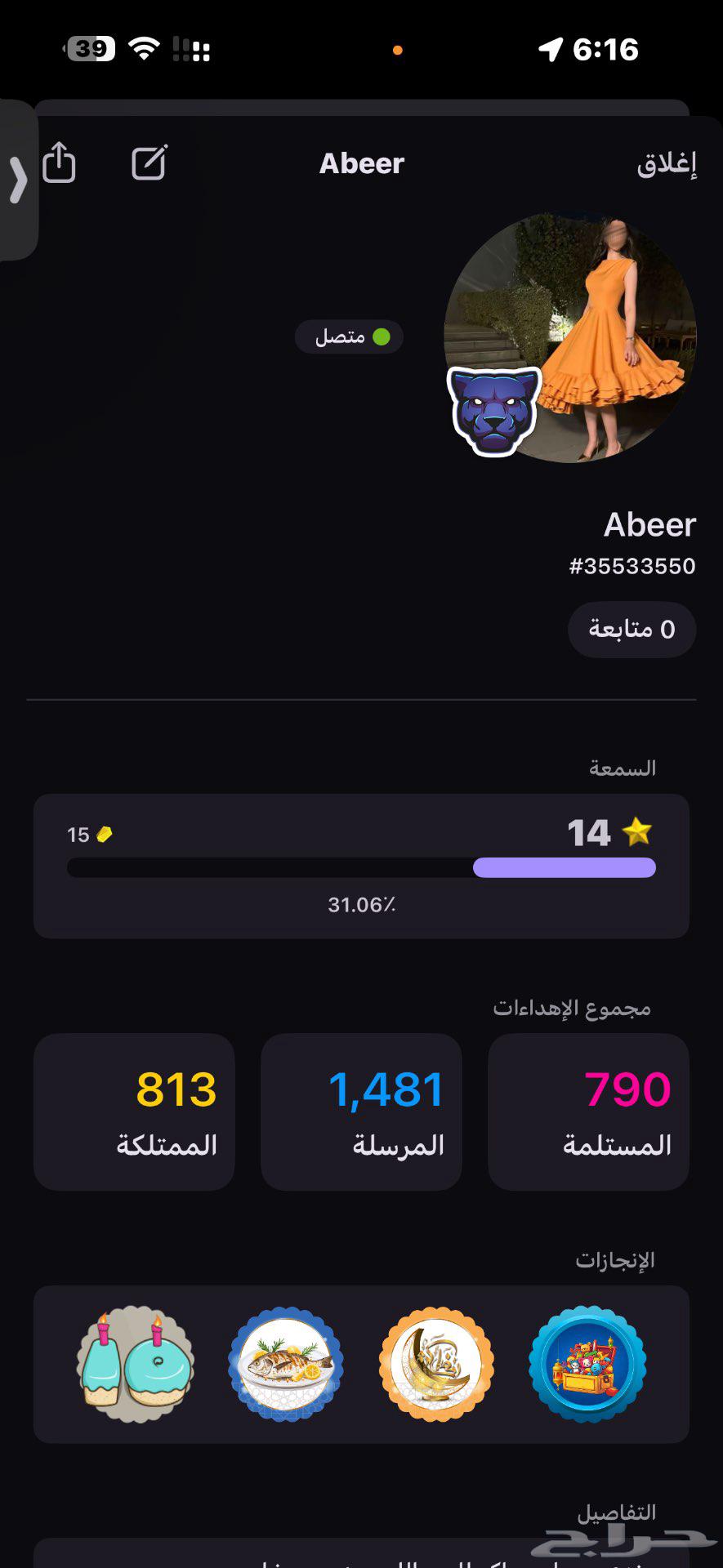The height and width of the screenshot is (1568, 723).
Task: Open the edit profile icon
Action: (x=149, y=163)
